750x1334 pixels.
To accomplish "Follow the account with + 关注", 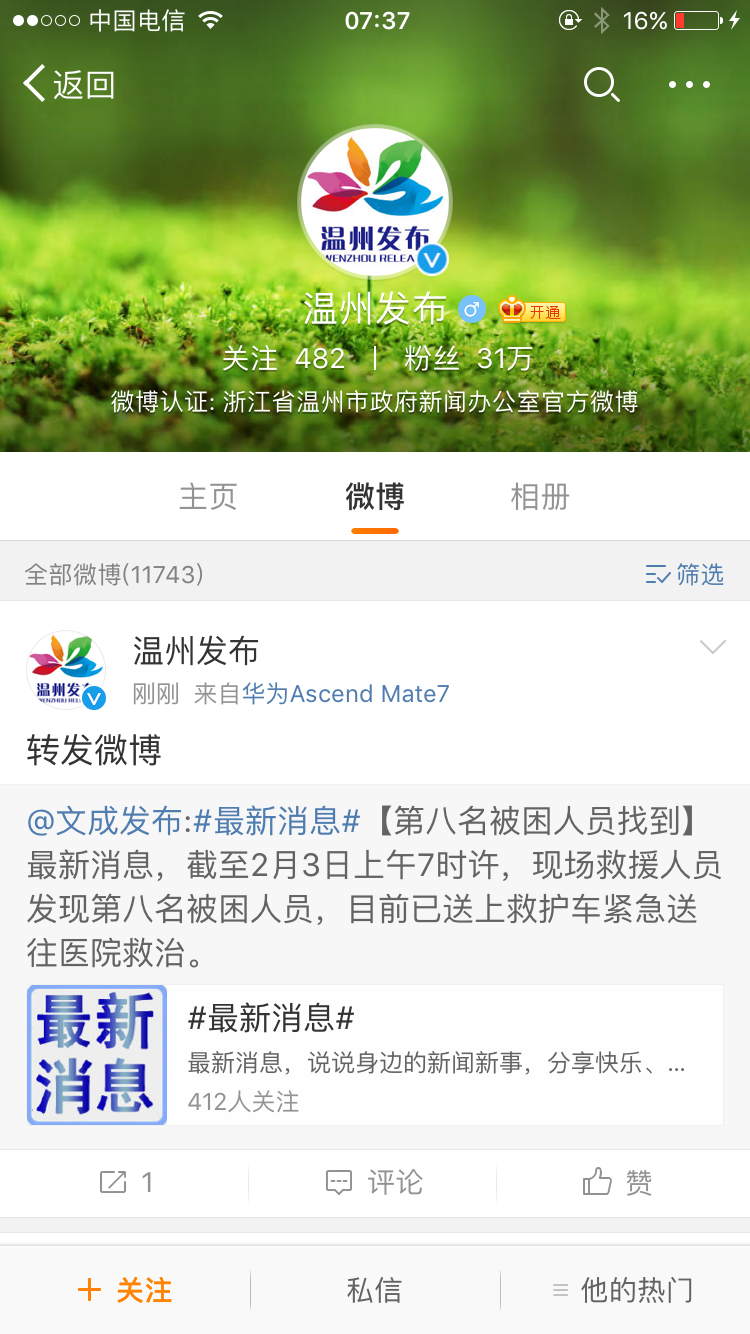I will coord(125,1290).
